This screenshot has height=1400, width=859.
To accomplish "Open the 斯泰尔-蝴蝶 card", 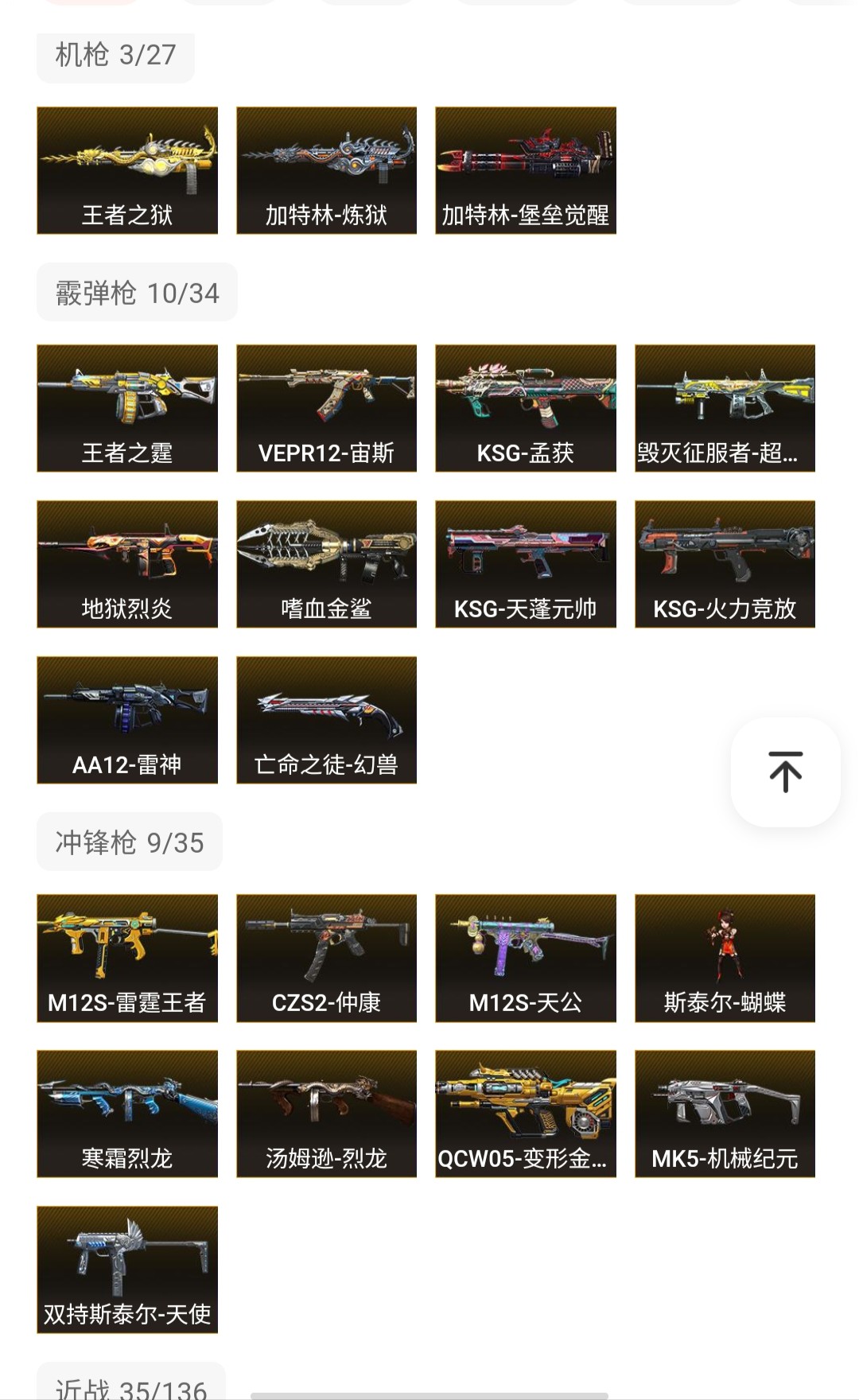I will [725, 958].
